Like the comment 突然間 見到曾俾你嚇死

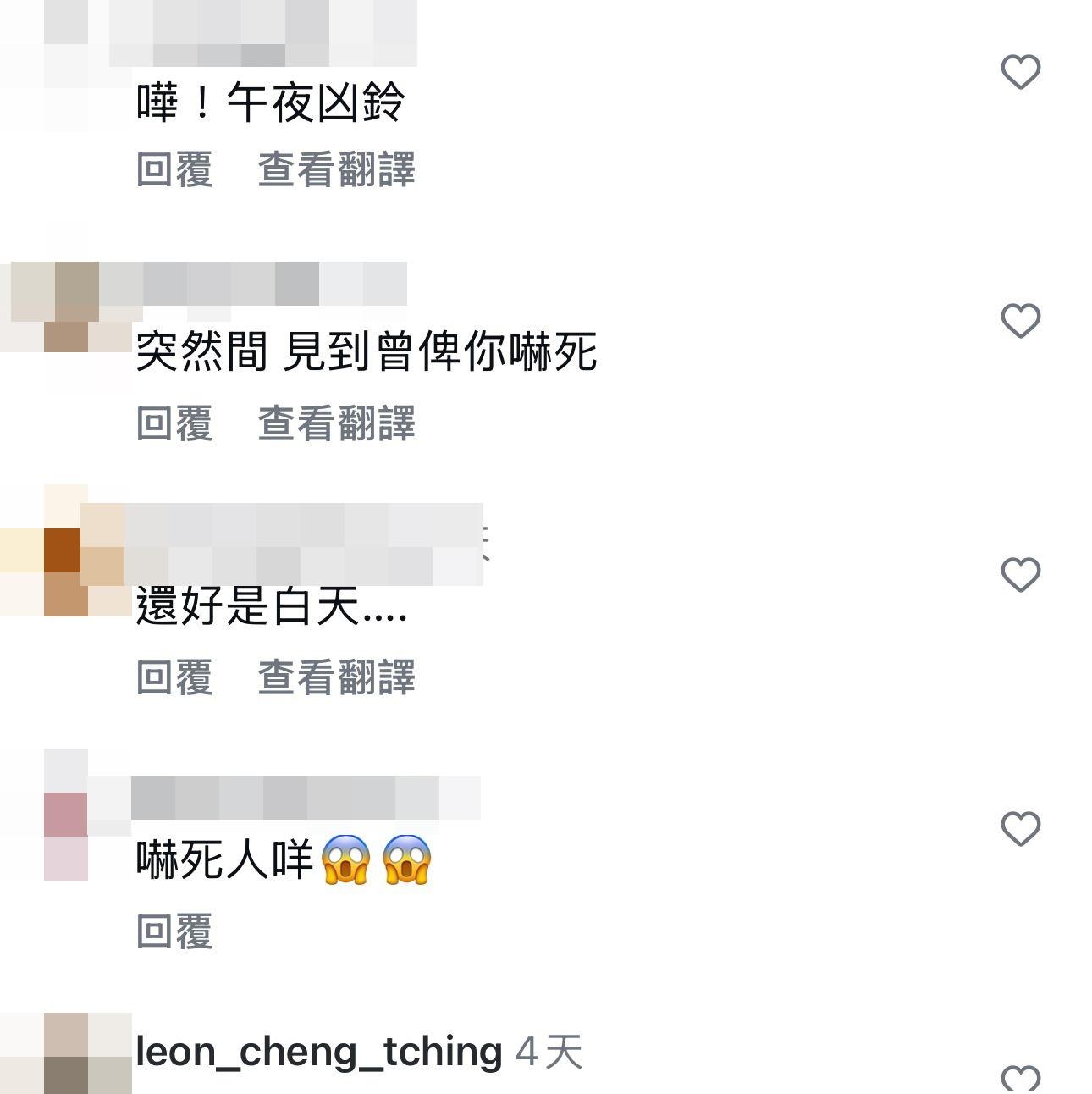tap(1020, 321)
